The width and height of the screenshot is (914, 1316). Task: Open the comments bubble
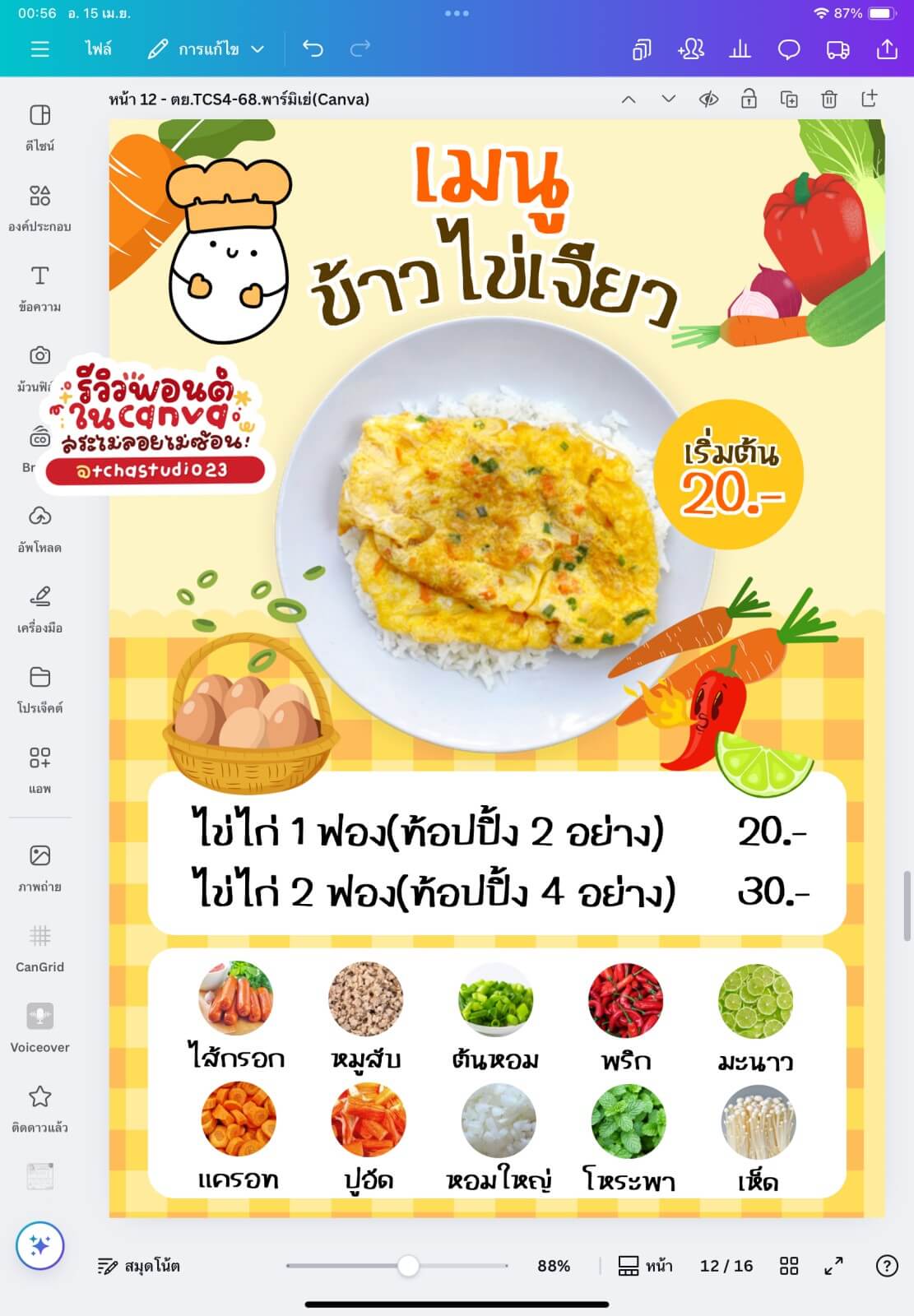tap(788, 50)
